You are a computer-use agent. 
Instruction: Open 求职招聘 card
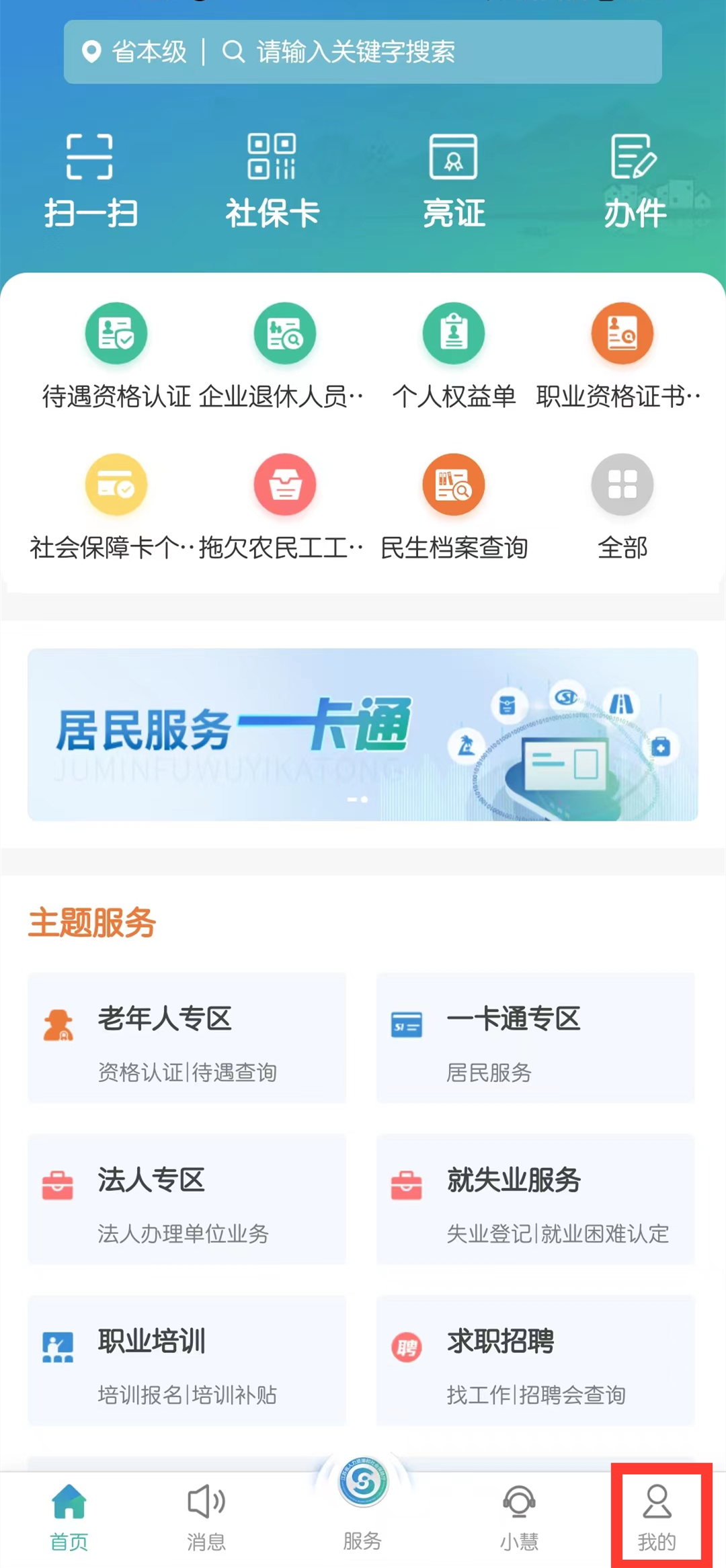(x=535, y=1360)
